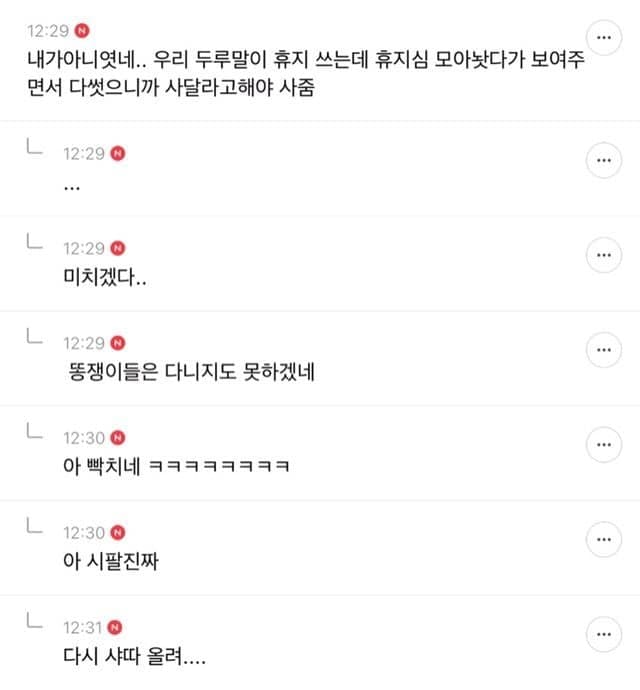Open options for the top 12:29 comment

(603, 38)
